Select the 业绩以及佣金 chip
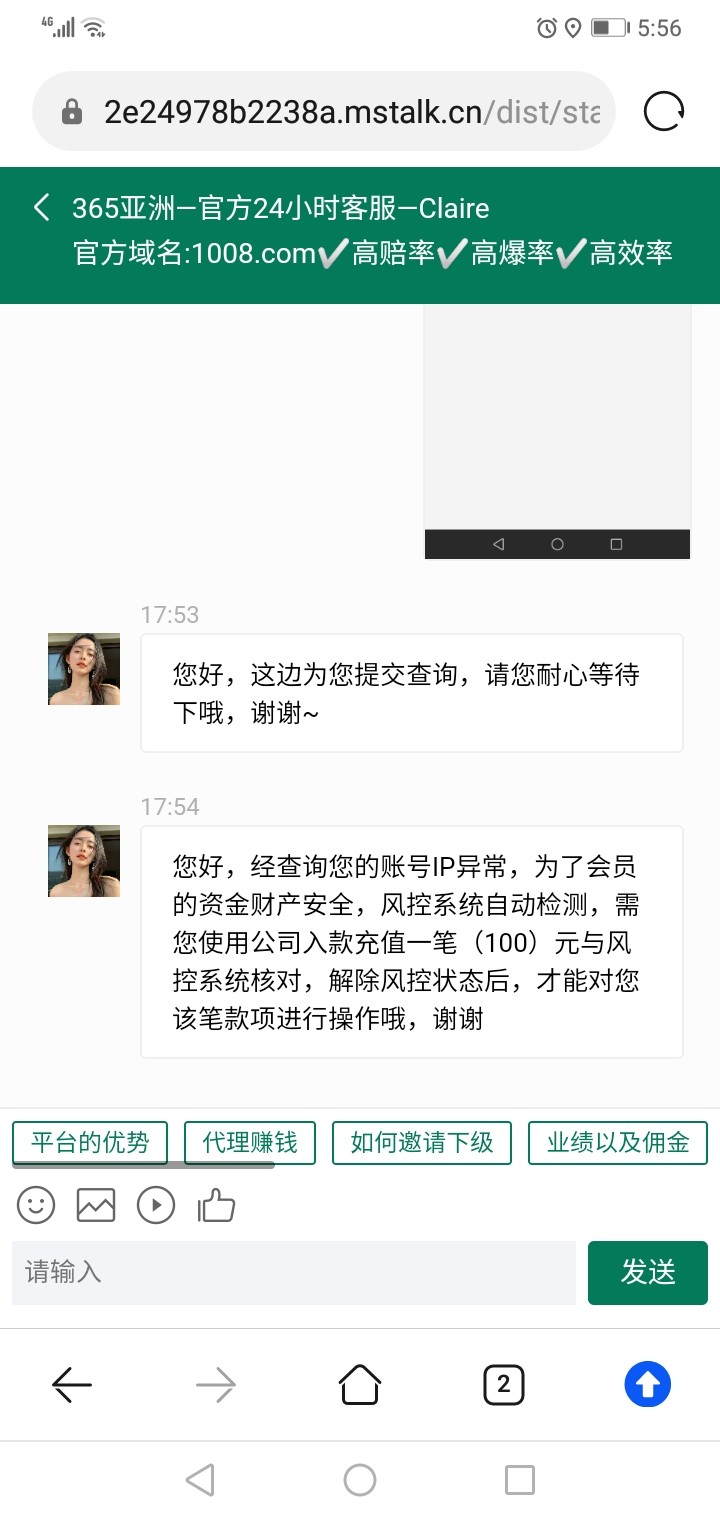 618,1143
